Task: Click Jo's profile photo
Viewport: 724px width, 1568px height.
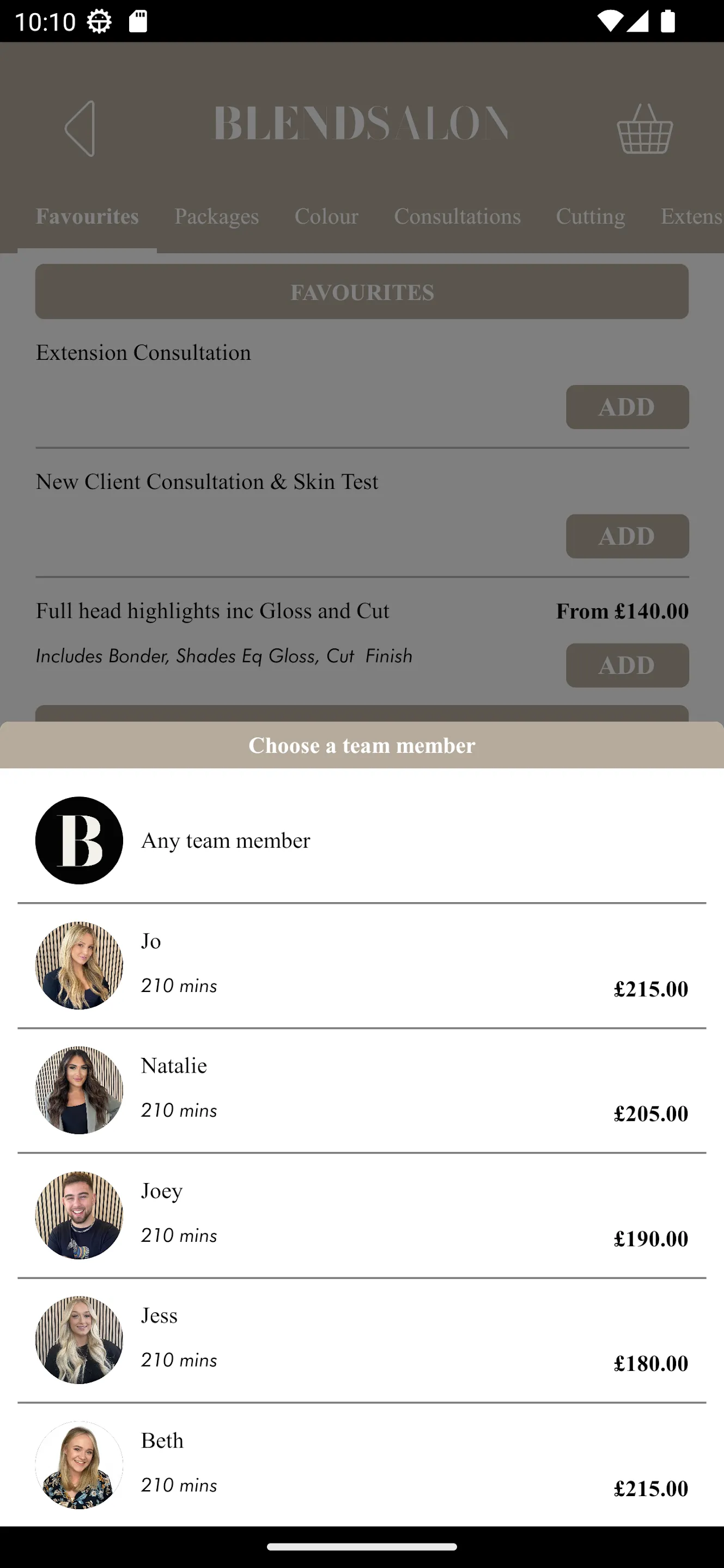Action: tap(78, 965)
